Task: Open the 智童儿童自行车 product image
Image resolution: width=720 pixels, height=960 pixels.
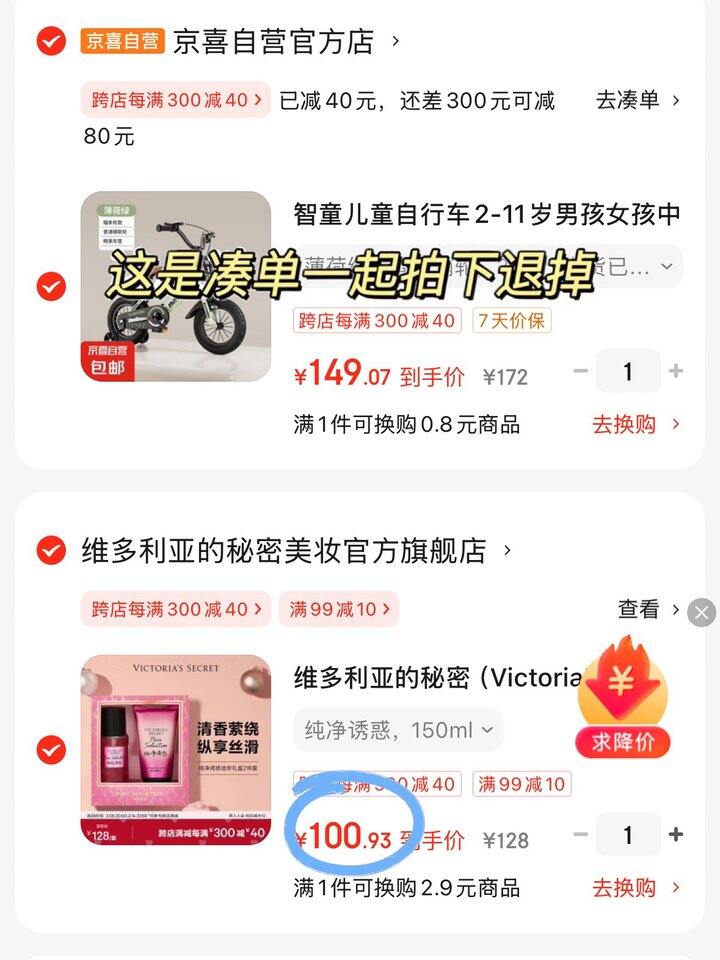Action: [176, 286]
